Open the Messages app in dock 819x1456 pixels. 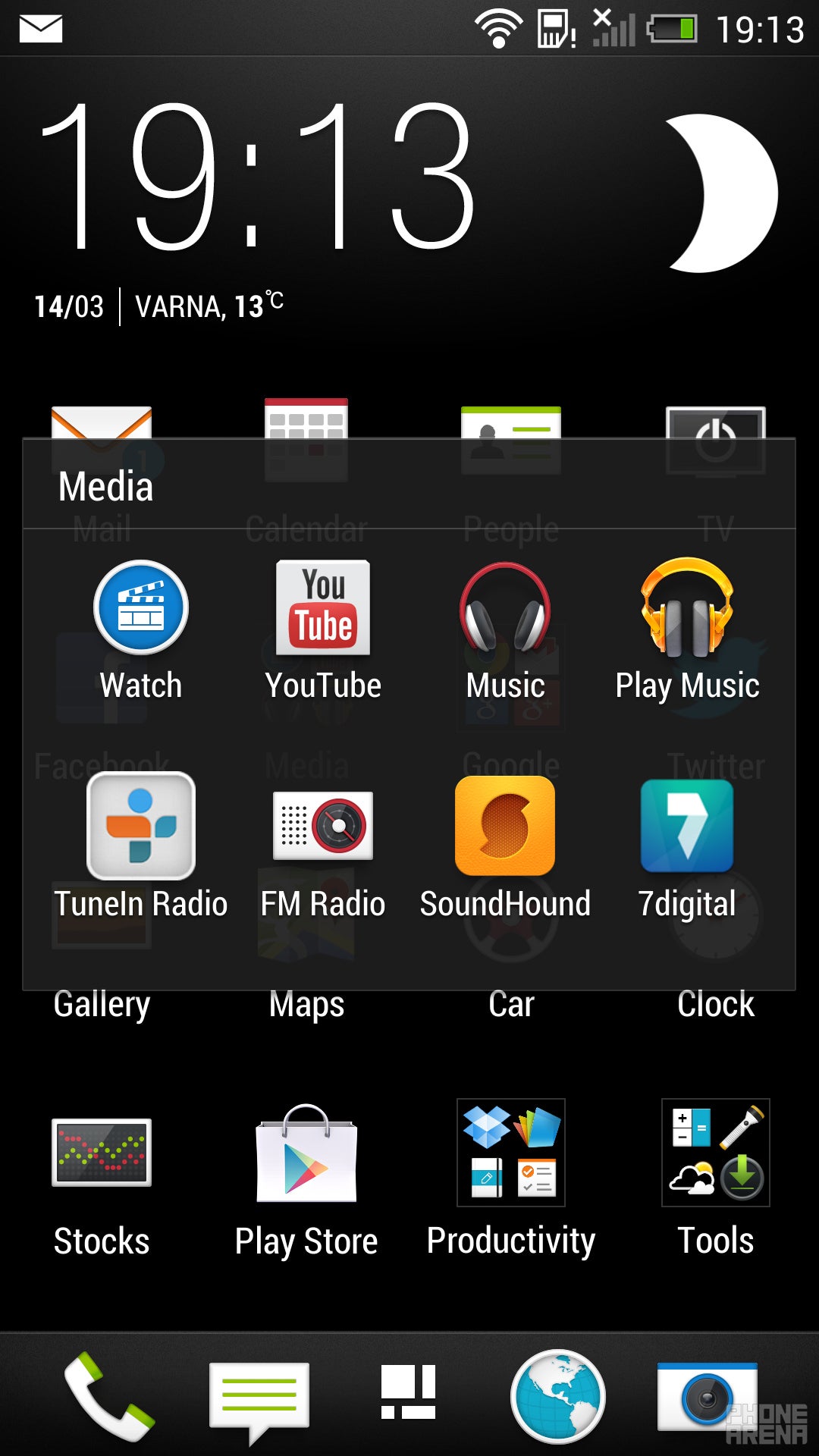point(259,1395)
